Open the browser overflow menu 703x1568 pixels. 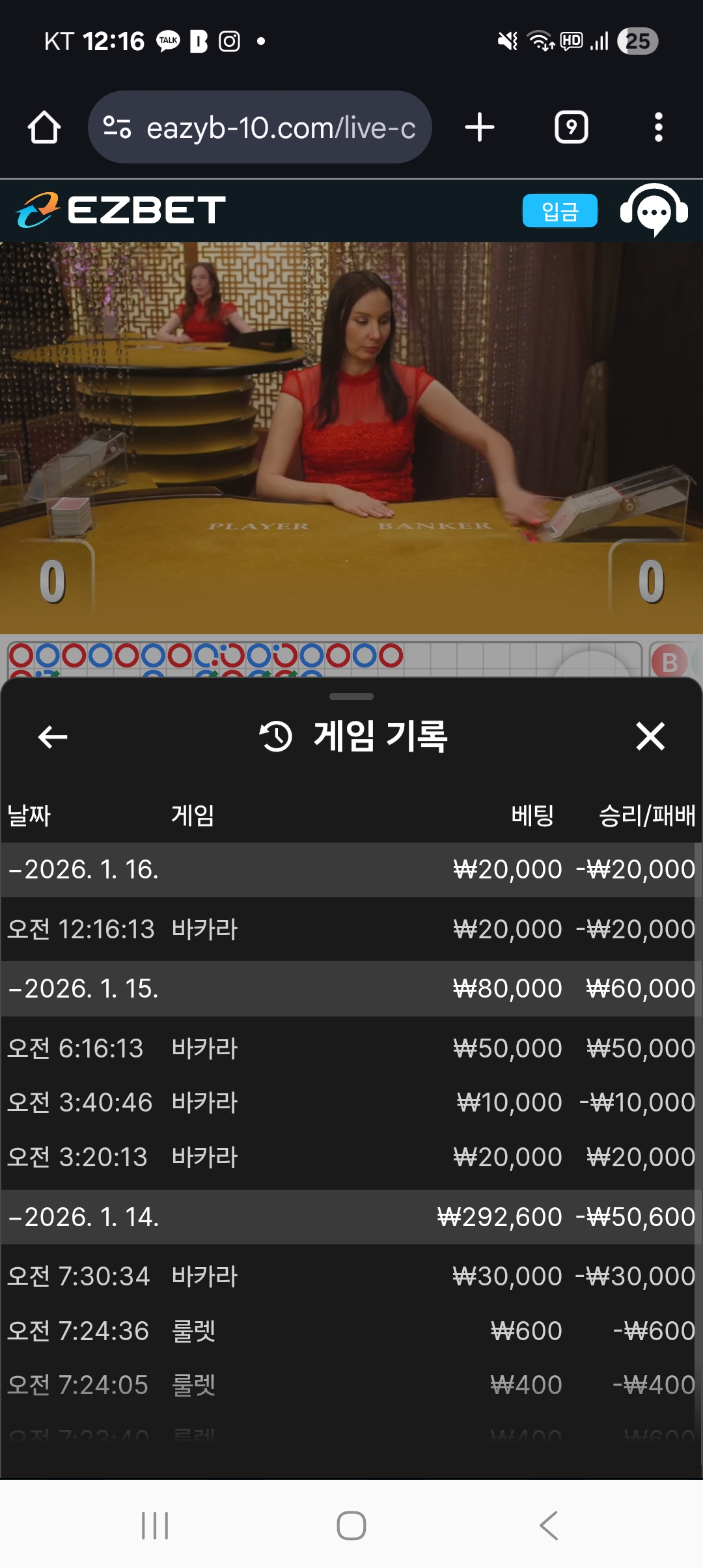pos(658,127)
